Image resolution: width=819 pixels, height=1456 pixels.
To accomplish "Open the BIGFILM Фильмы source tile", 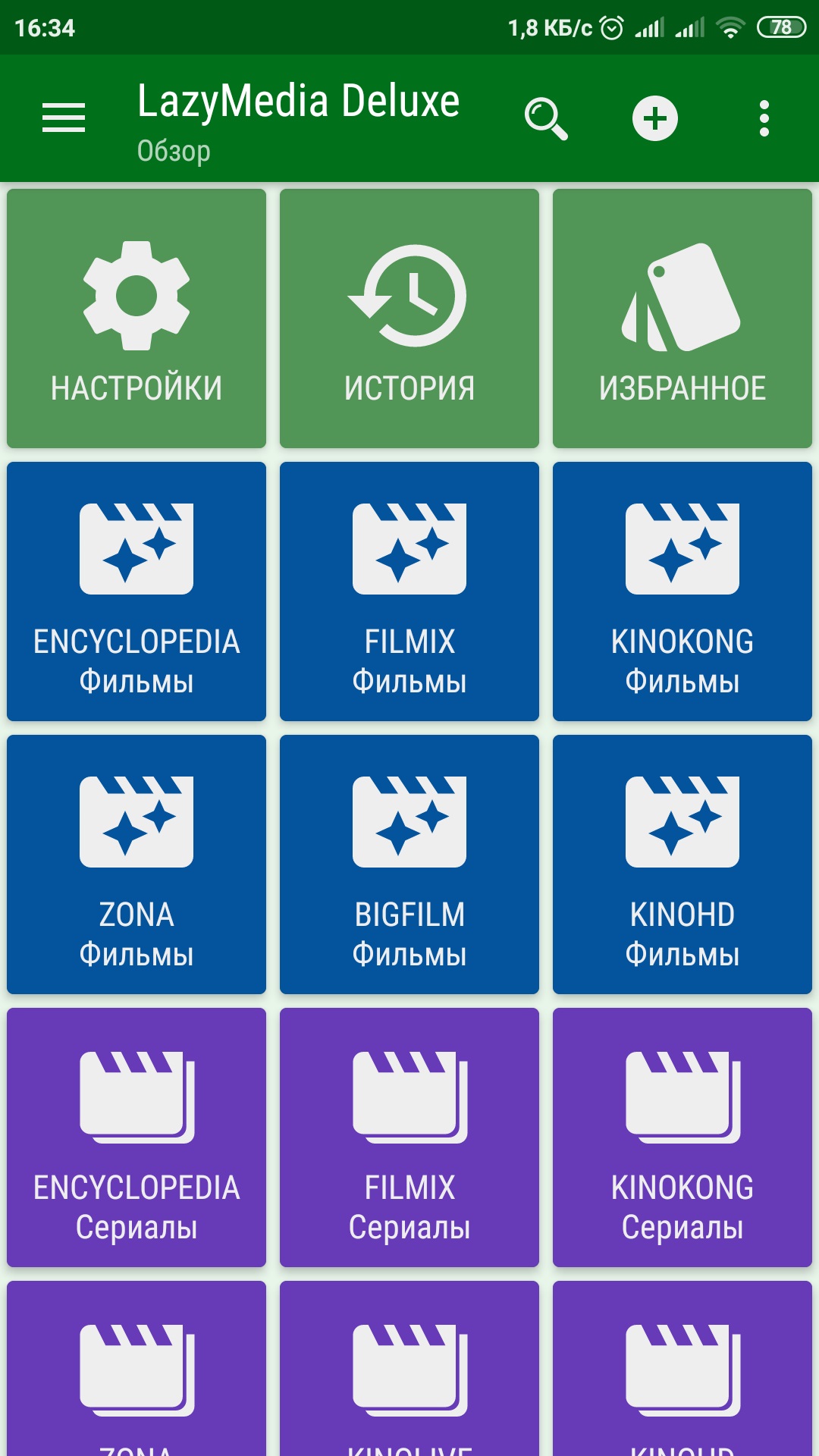I will coord(409,864).
